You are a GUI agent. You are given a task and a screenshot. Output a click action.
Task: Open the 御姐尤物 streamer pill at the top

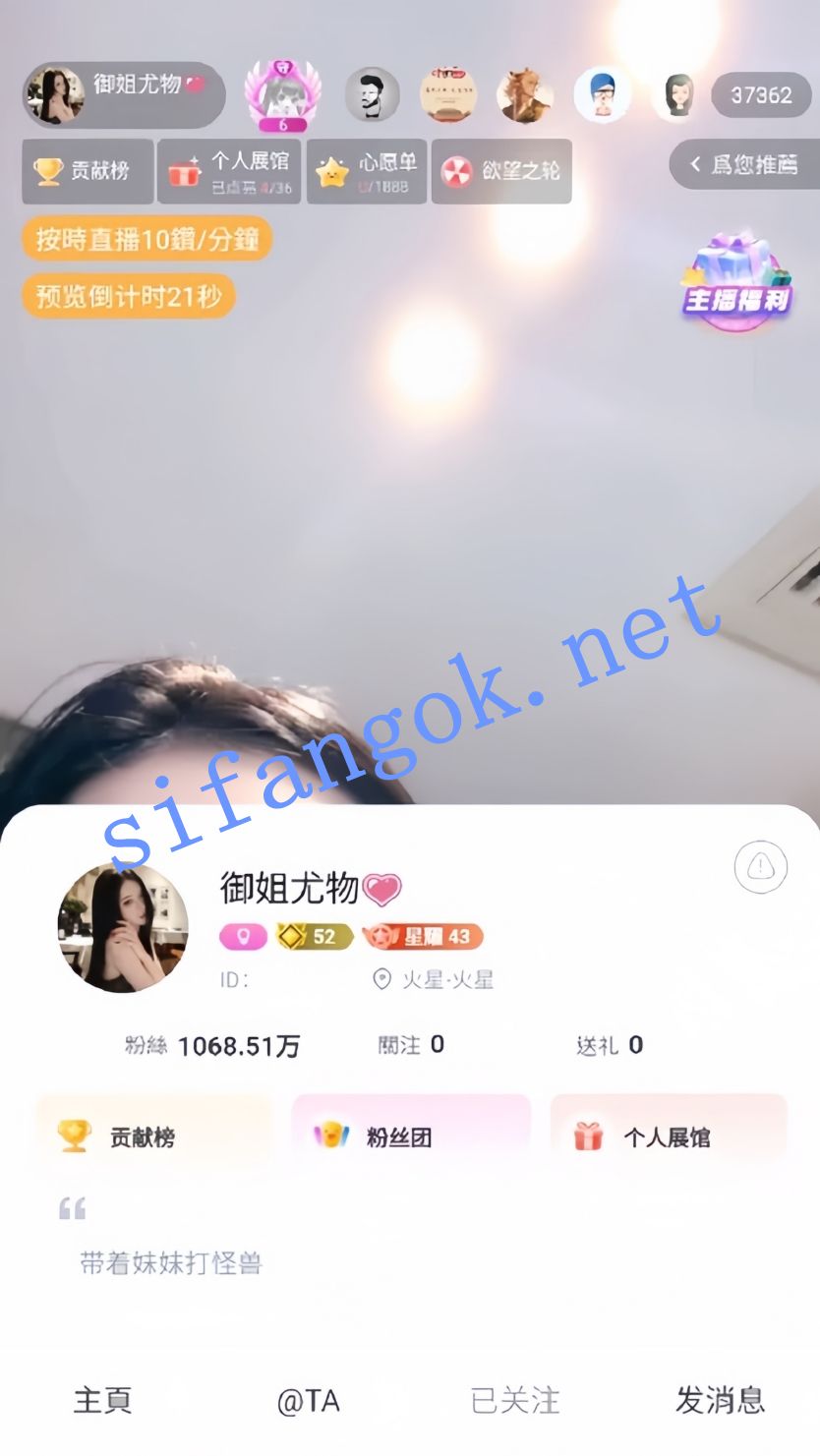click(x=124, y=95)
